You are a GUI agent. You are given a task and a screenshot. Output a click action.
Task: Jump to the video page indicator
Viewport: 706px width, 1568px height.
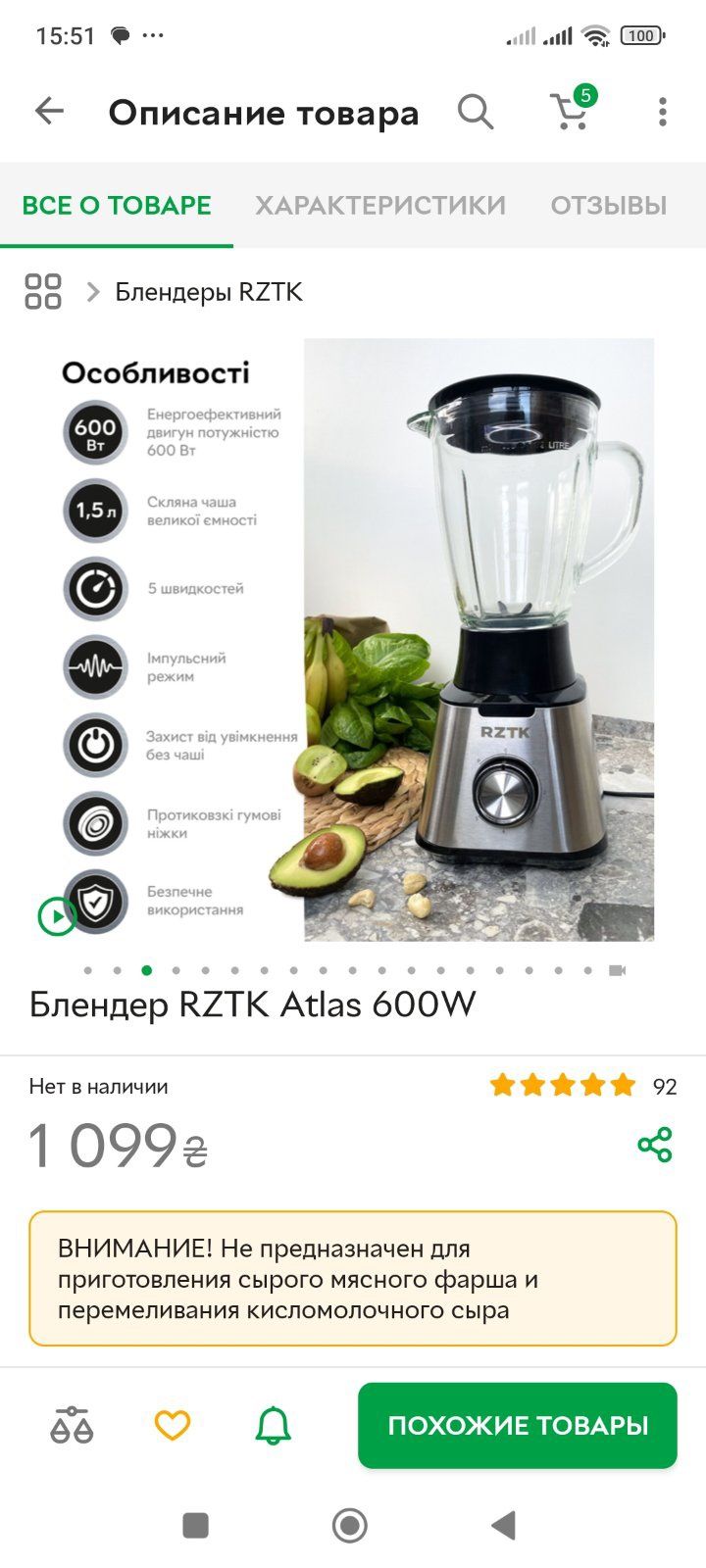pyautogui.click(x=617, y=970)
